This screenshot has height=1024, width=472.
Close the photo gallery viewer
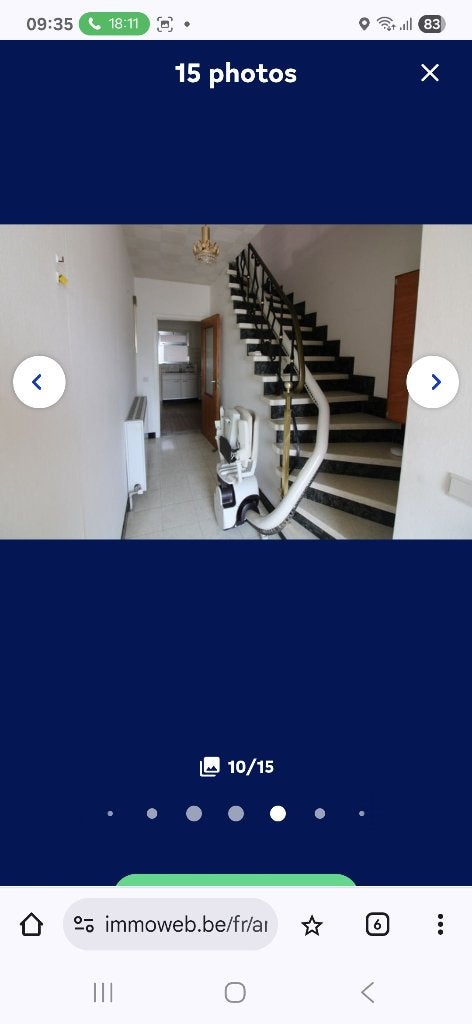[x=430, y=73]
